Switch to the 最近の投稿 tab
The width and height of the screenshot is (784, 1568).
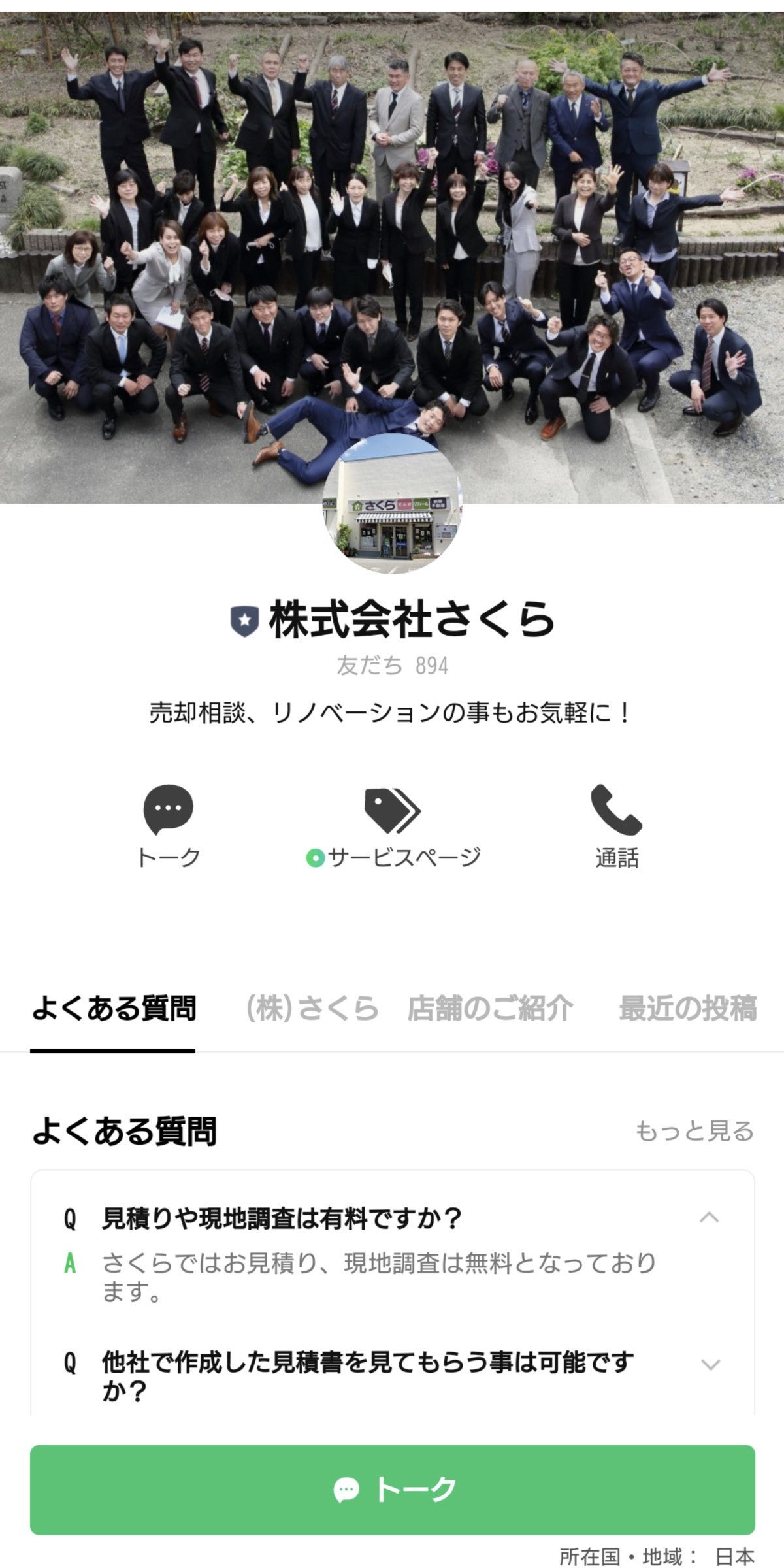tap(687, 1008)
